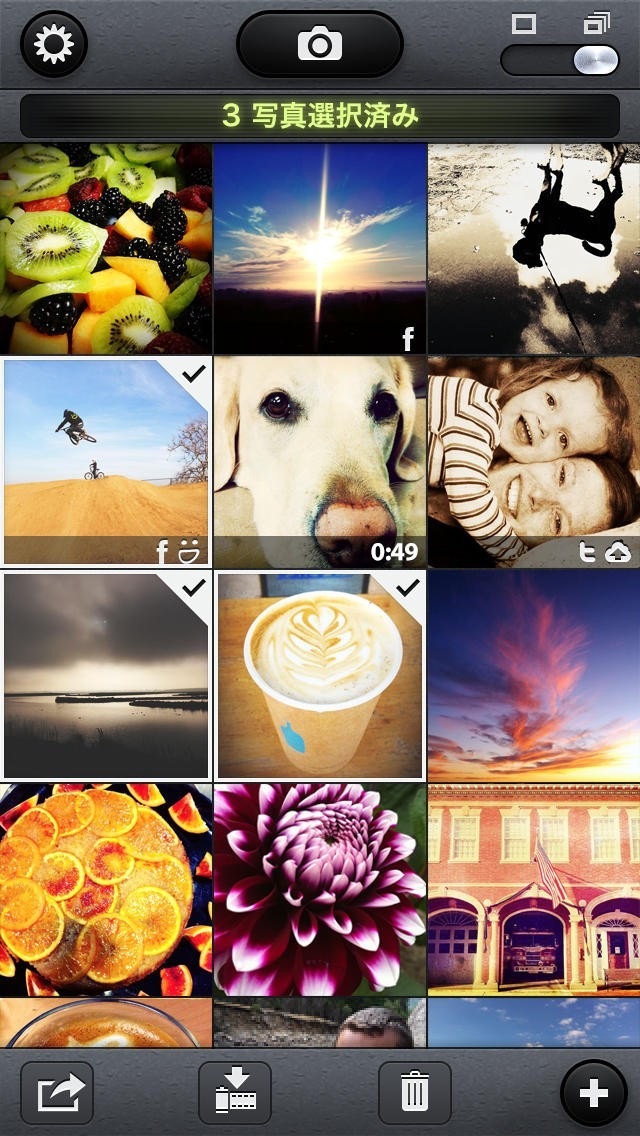The height and width of the screenshot is (1136, 640).
Task: Toggle the single/multiple selection switch
Action: point(560,59)
